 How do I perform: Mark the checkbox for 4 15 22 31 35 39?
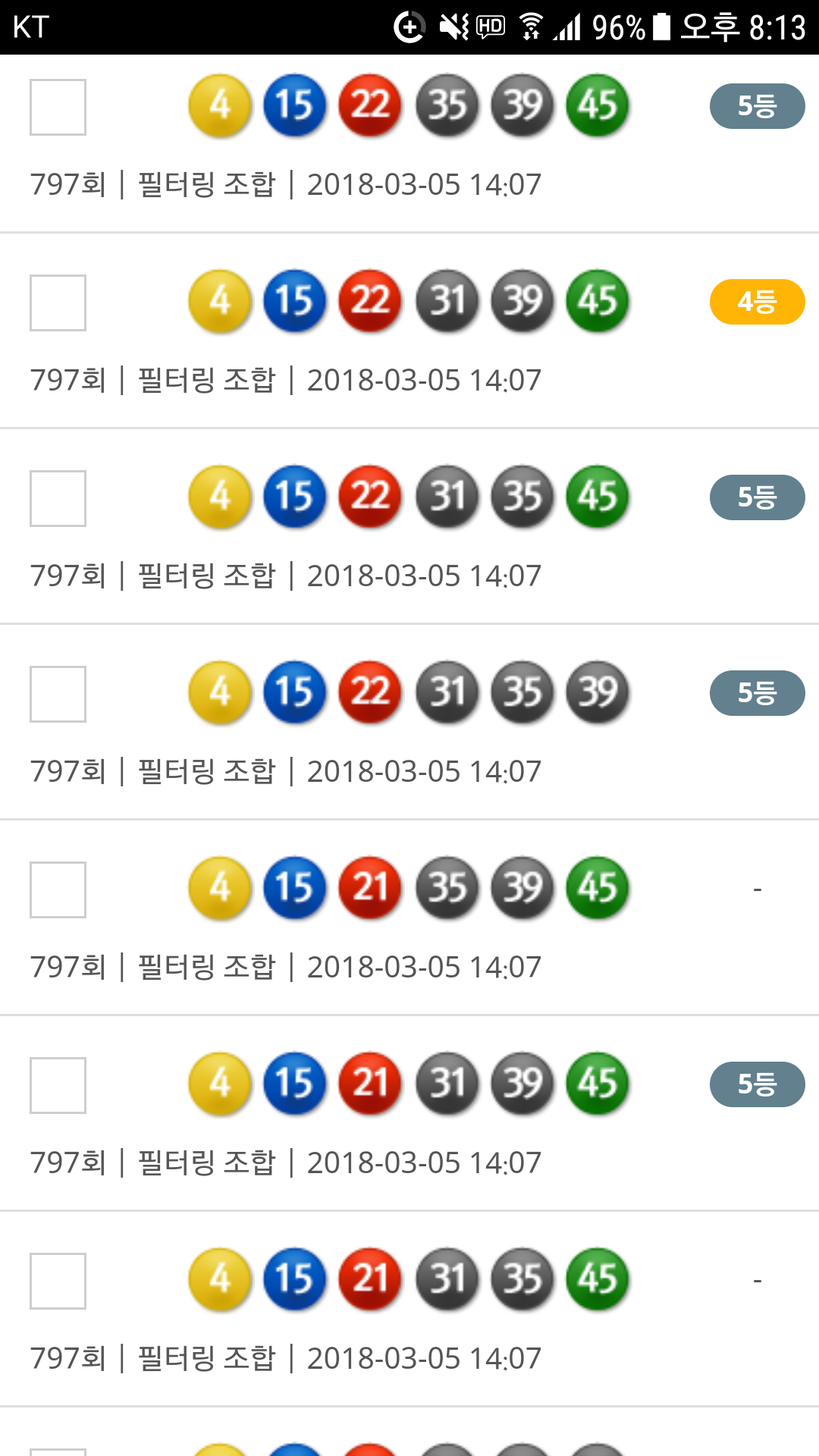point(58,694)
